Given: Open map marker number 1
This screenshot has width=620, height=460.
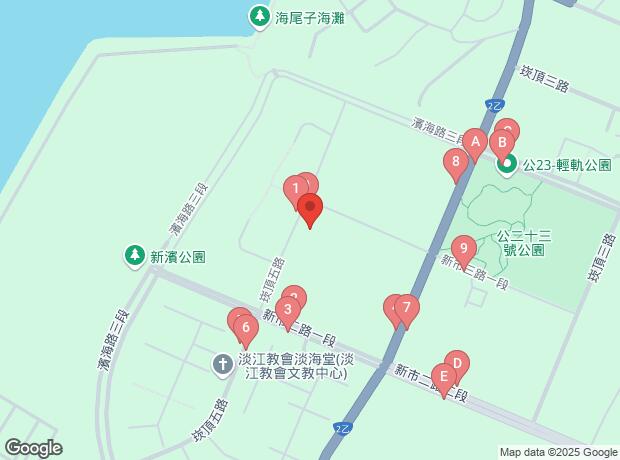Looking at the screenshot, I should (x=296, y=188).
